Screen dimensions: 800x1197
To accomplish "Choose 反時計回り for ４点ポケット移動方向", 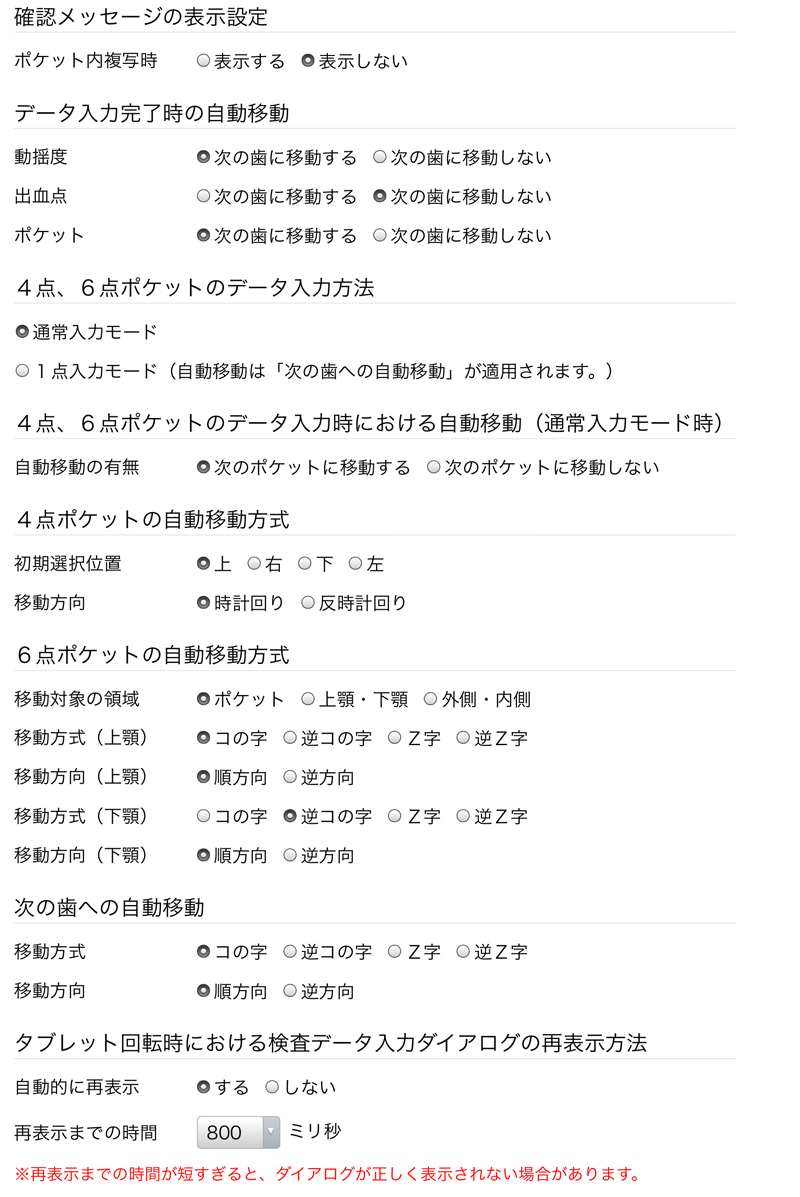I will (x=308, y=603).
